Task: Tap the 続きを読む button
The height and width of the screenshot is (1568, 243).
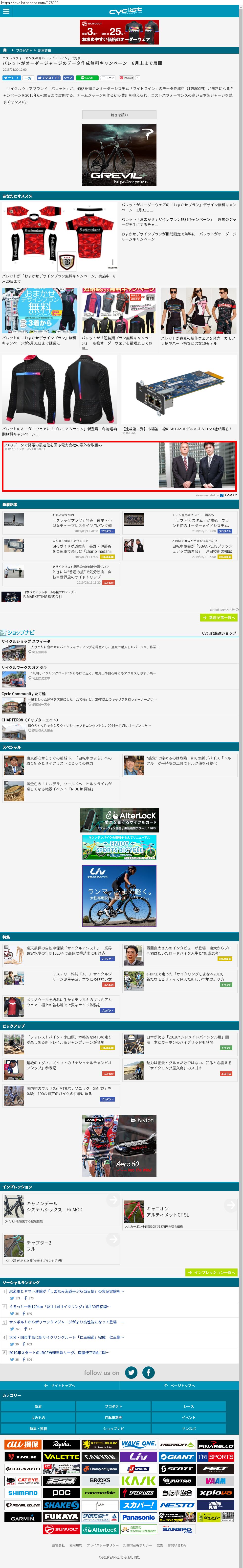Action: 119,115
